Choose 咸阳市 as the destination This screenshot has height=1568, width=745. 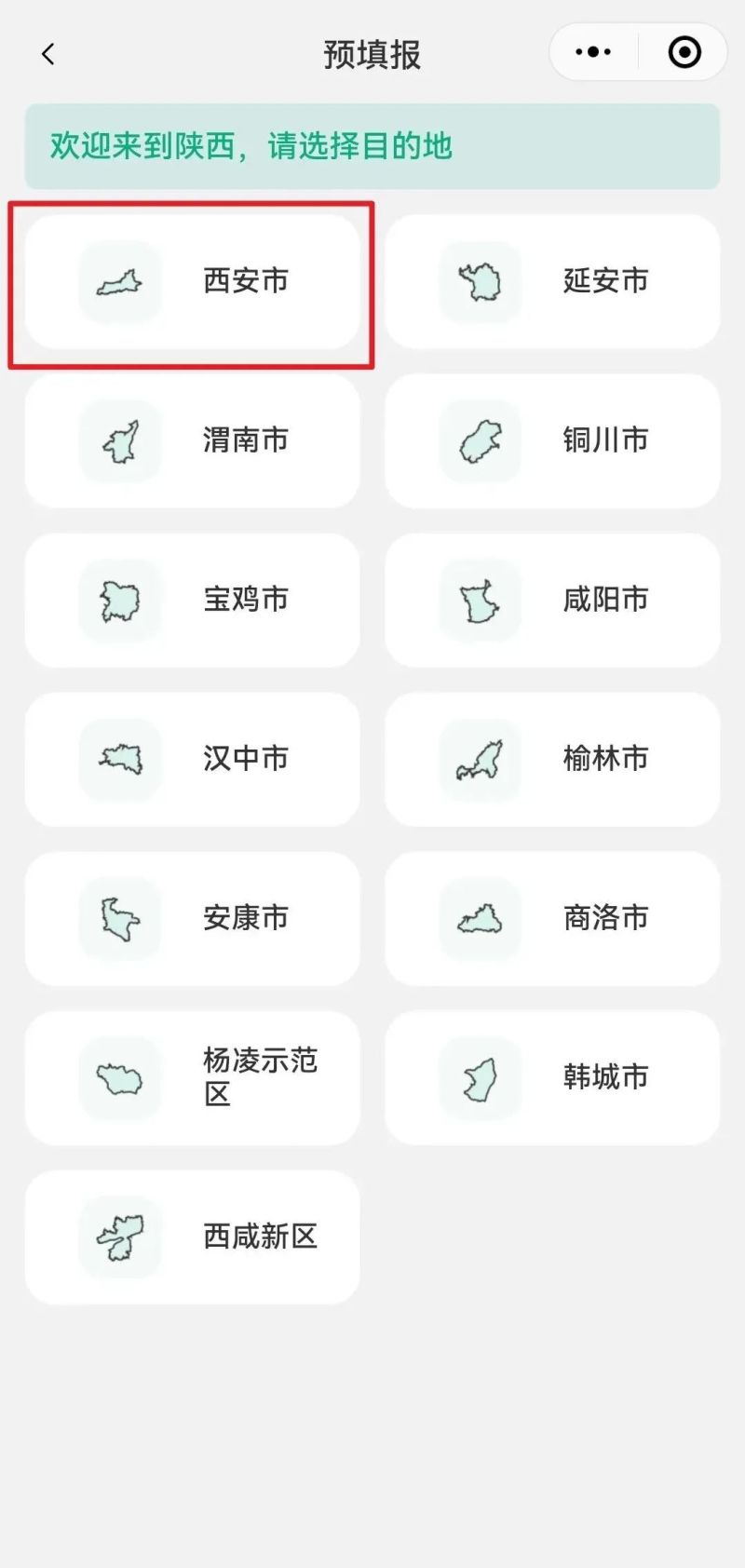coord(552,600)
